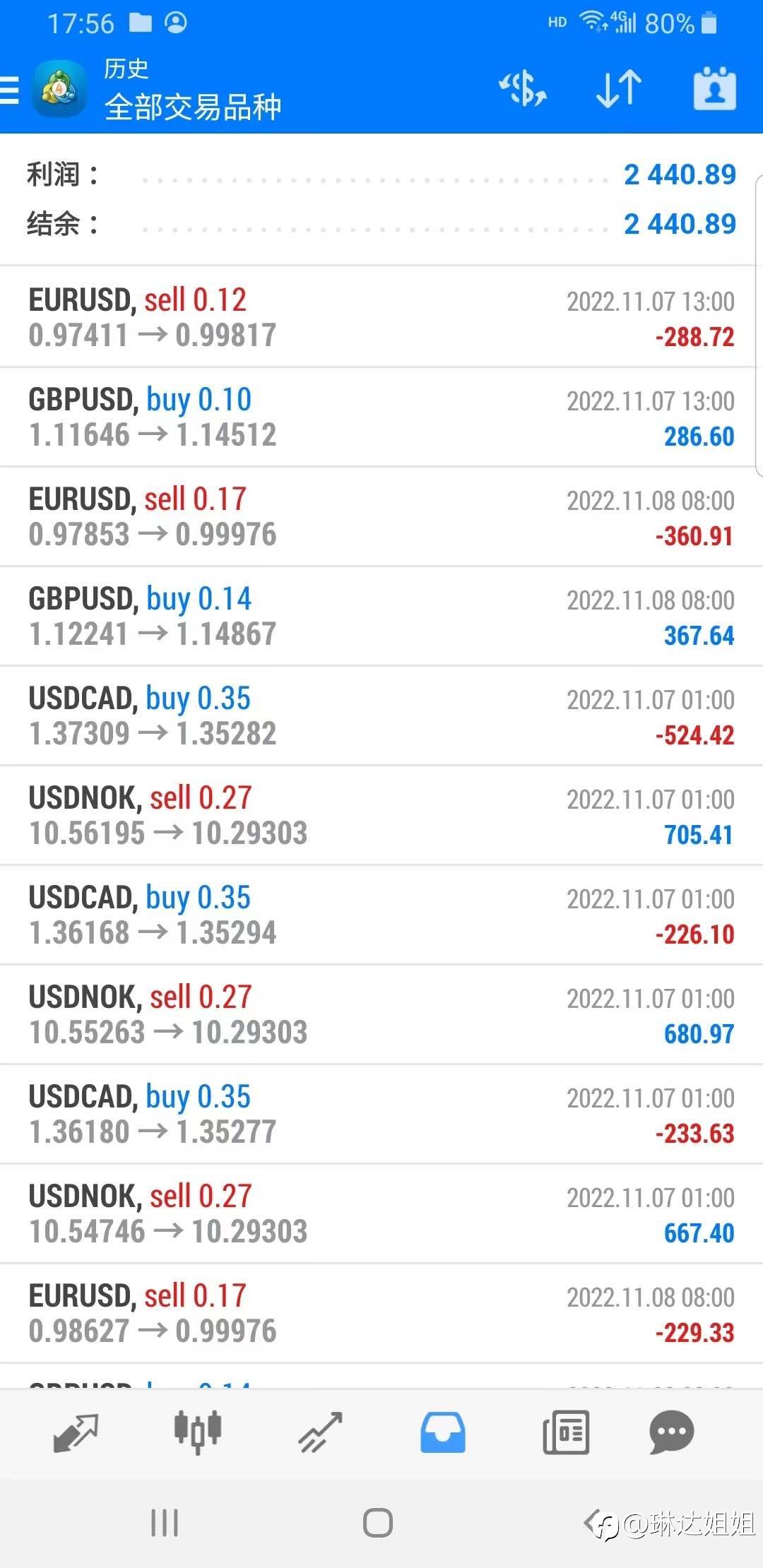763x1568 pixels.
Task: Tap the system home button
Action: click(378, 1523)
